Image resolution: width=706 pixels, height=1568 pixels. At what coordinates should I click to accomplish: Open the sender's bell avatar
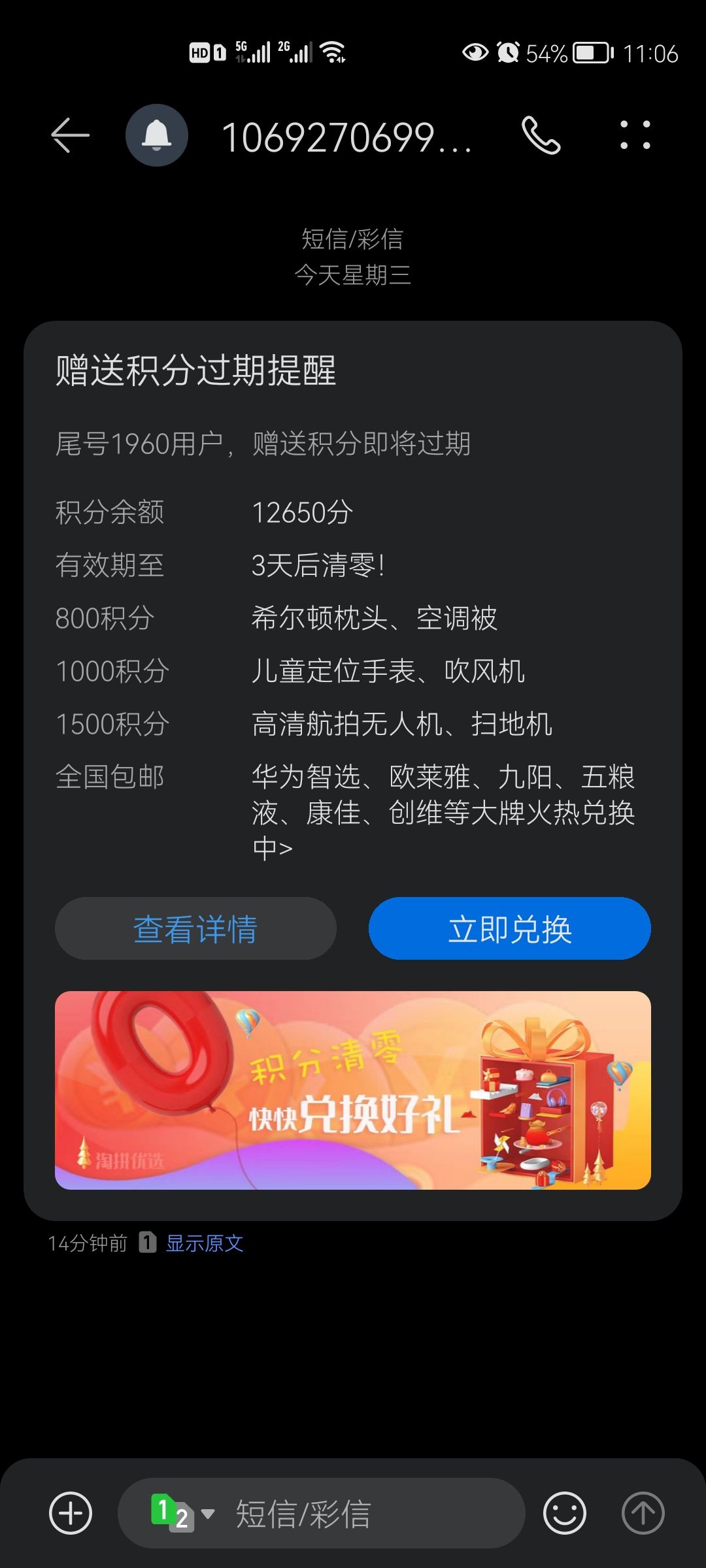157,135
